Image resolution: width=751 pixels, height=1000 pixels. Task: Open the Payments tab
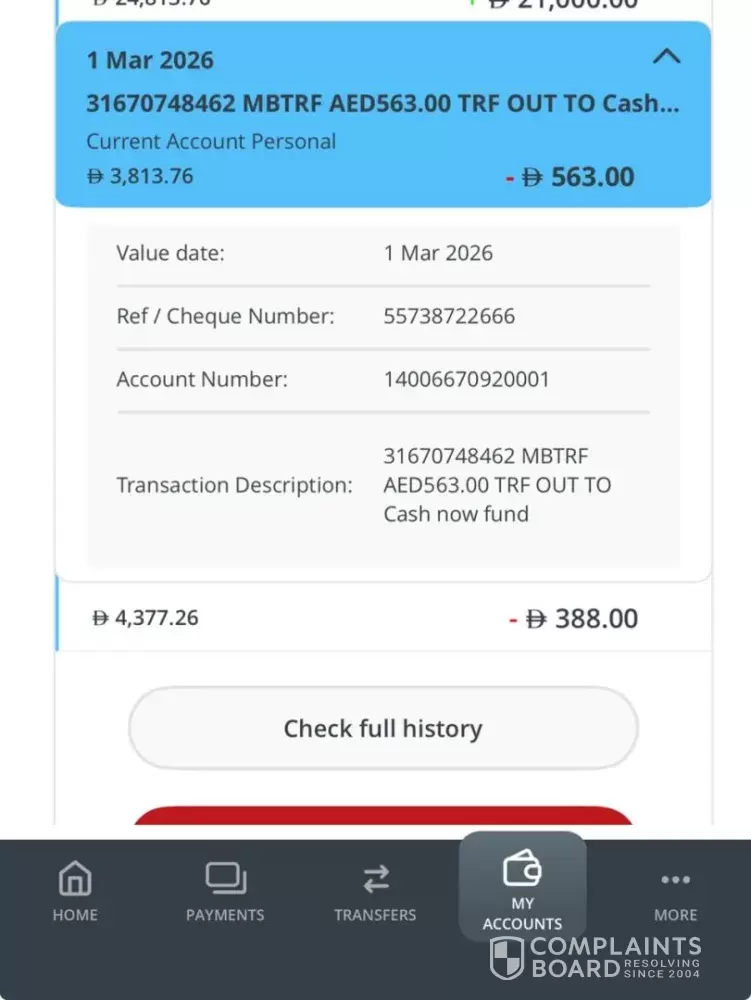pyautogui.click(x=225, y=892)
